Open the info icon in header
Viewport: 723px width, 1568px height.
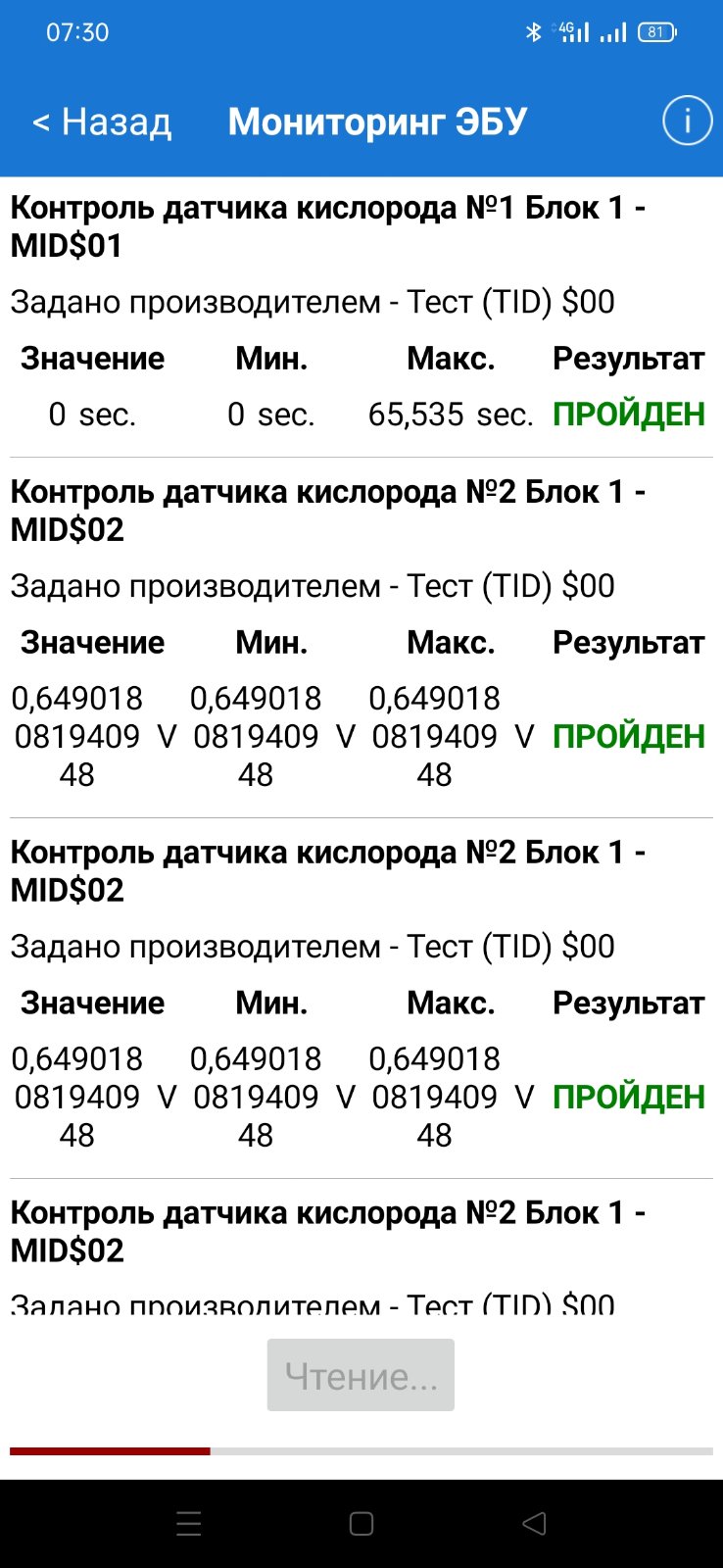pos(688,121)
